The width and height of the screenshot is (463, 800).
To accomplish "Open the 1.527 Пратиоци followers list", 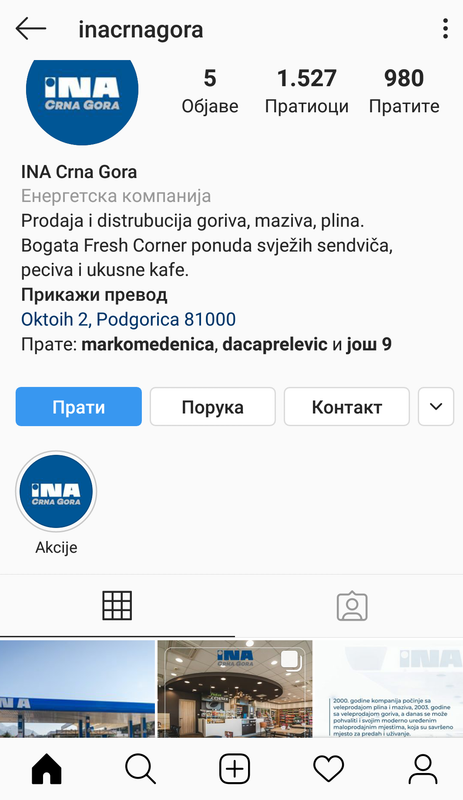I will pyautogui.click(x=307, y=92).
